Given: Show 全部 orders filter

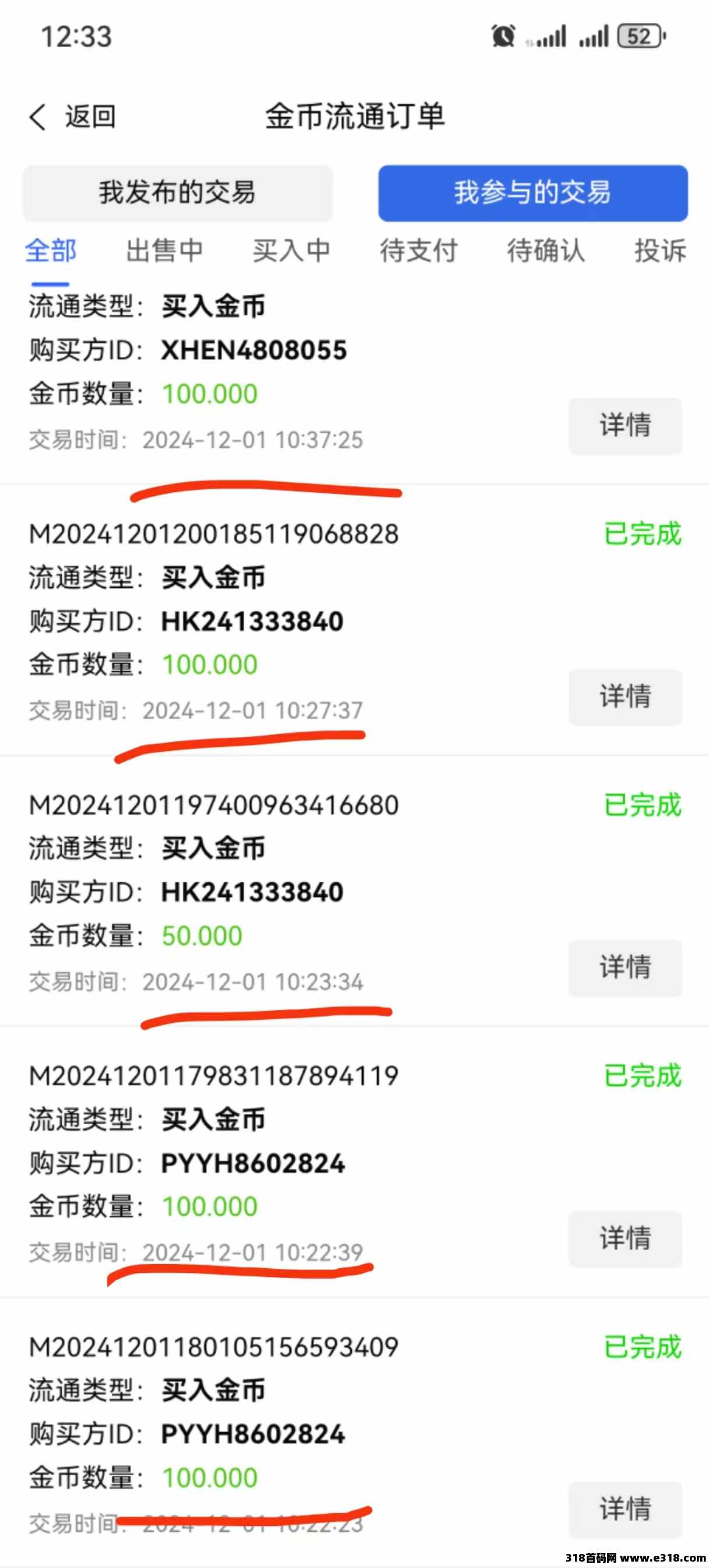Looking at the screenshot, I should click(51, 251).
